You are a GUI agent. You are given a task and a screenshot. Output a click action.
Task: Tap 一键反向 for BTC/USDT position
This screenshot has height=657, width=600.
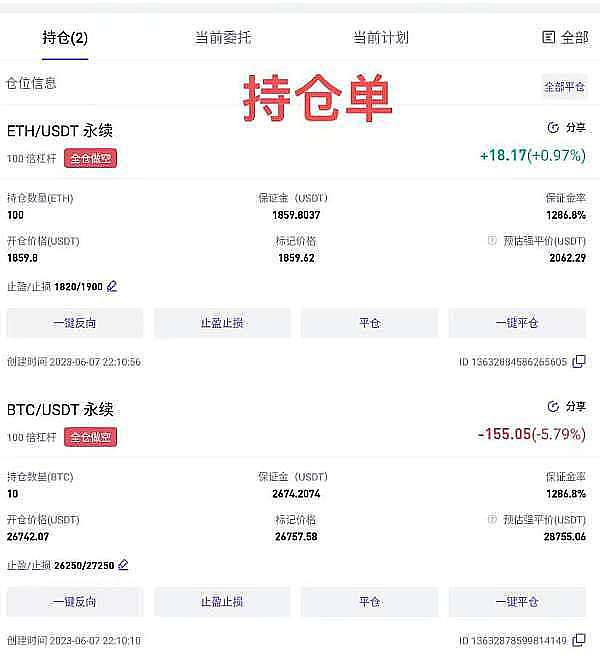click(x=75, y=602)
